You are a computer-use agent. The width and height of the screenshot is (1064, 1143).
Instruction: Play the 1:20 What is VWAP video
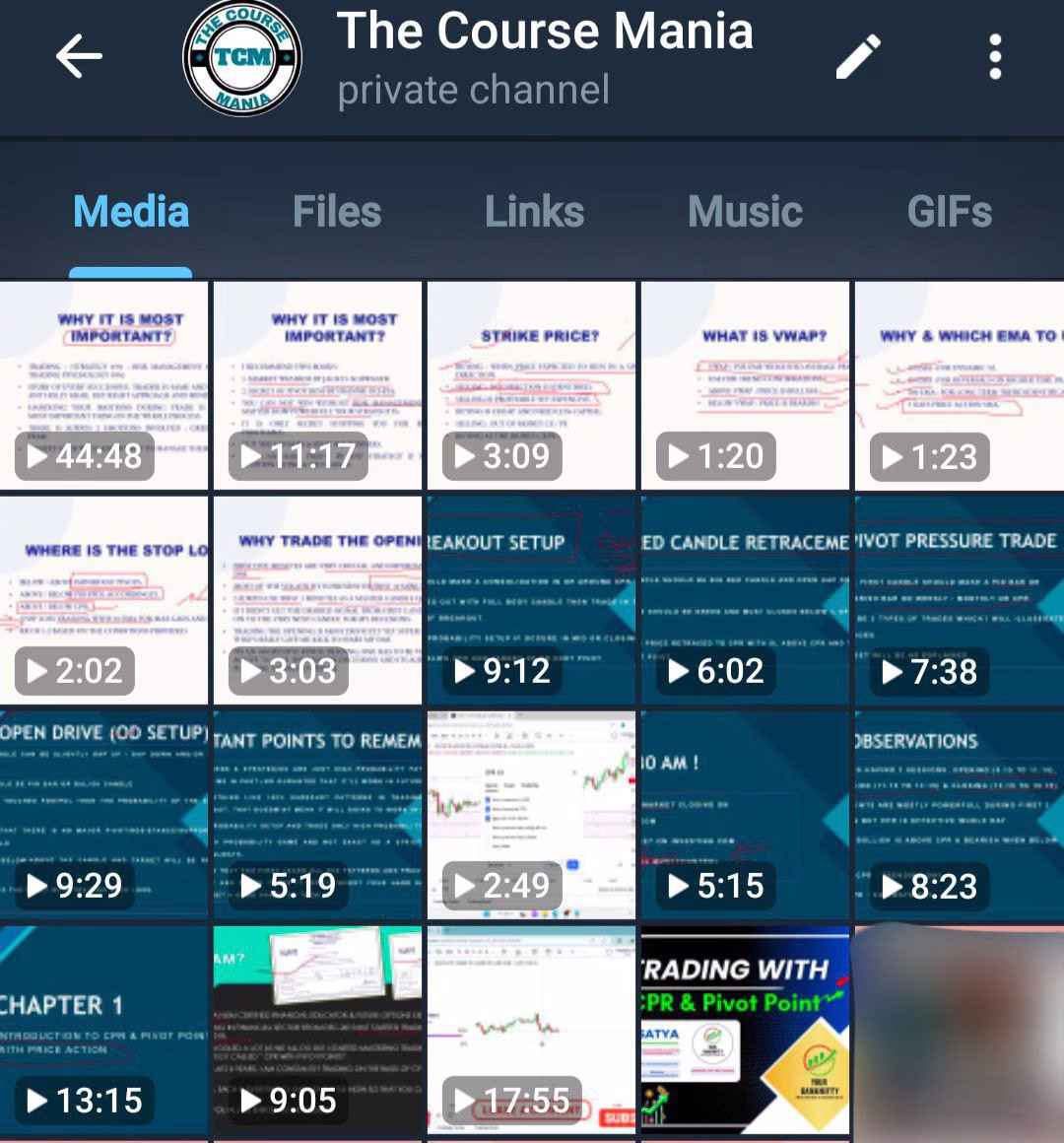[x=745, y=386]
